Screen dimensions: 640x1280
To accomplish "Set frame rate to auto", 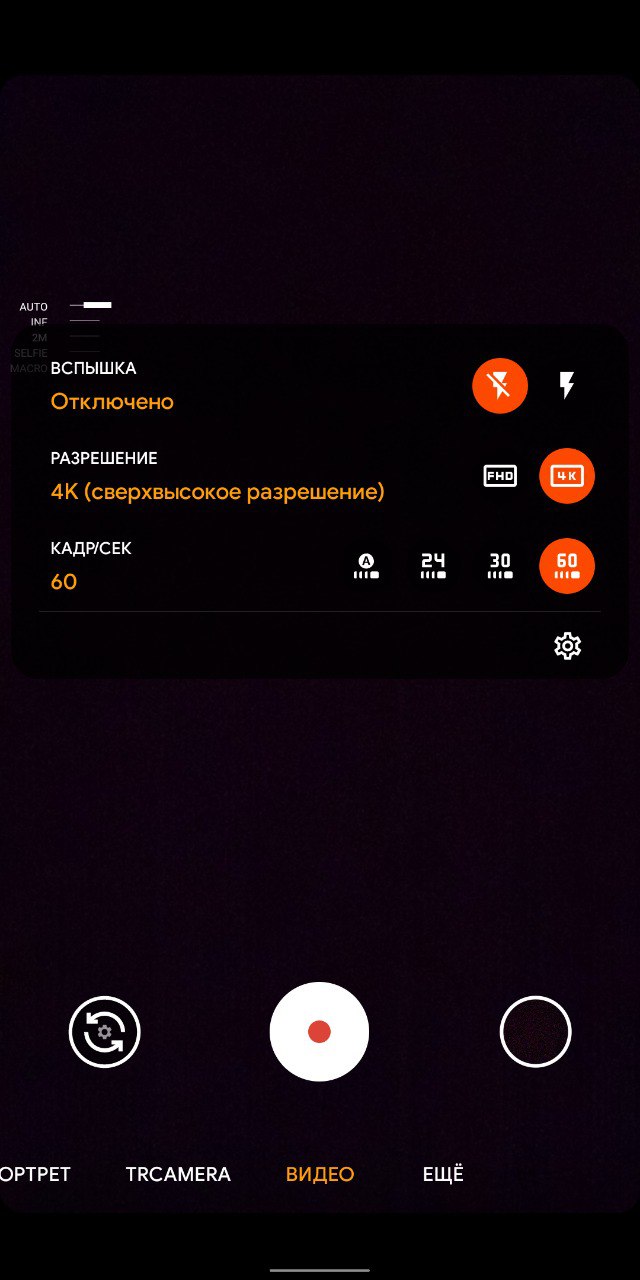I will (x=366, y=566).
